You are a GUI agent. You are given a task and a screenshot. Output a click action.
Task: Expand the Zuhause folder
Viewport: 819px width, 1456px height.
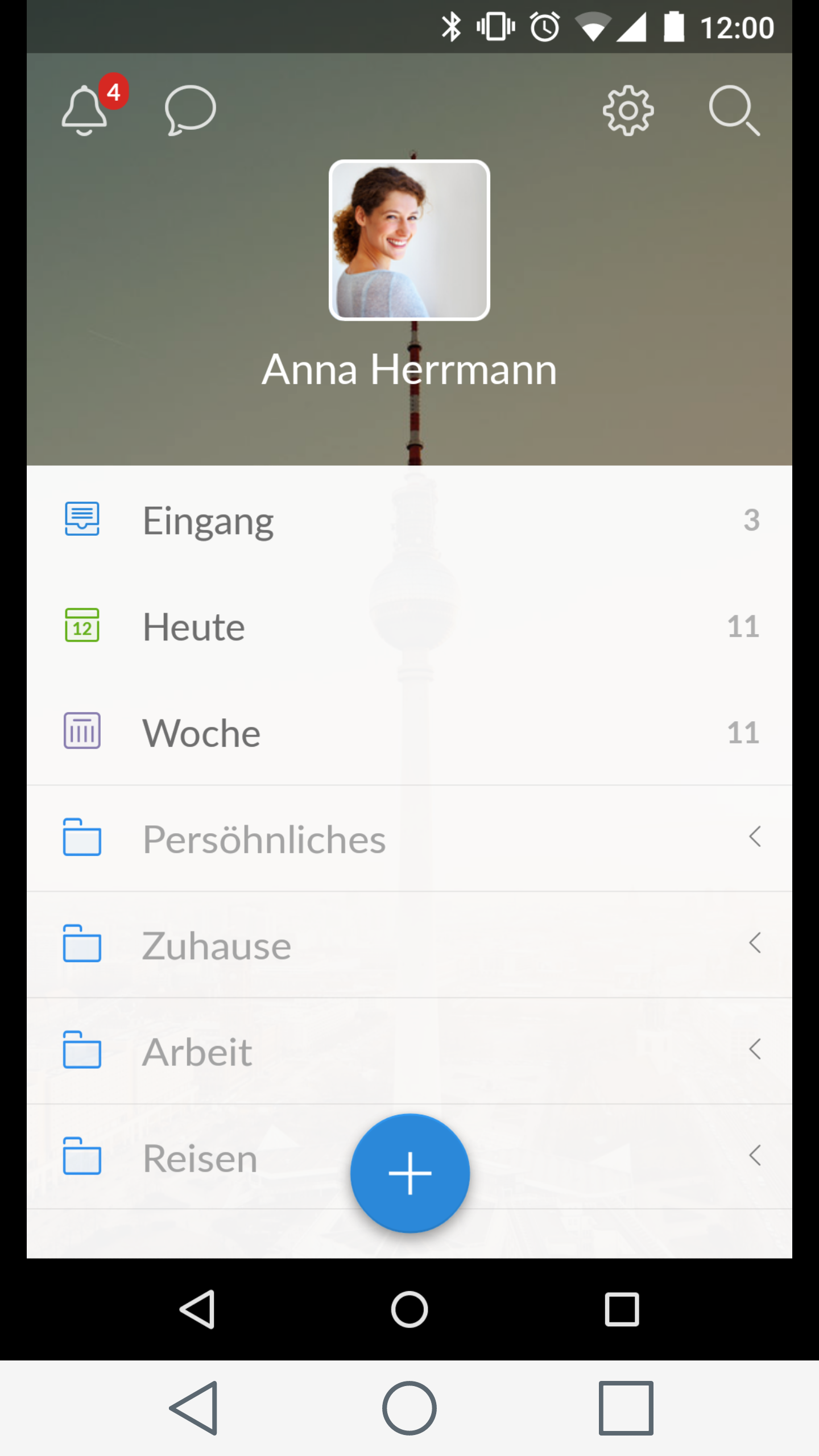tap(409, 945)
